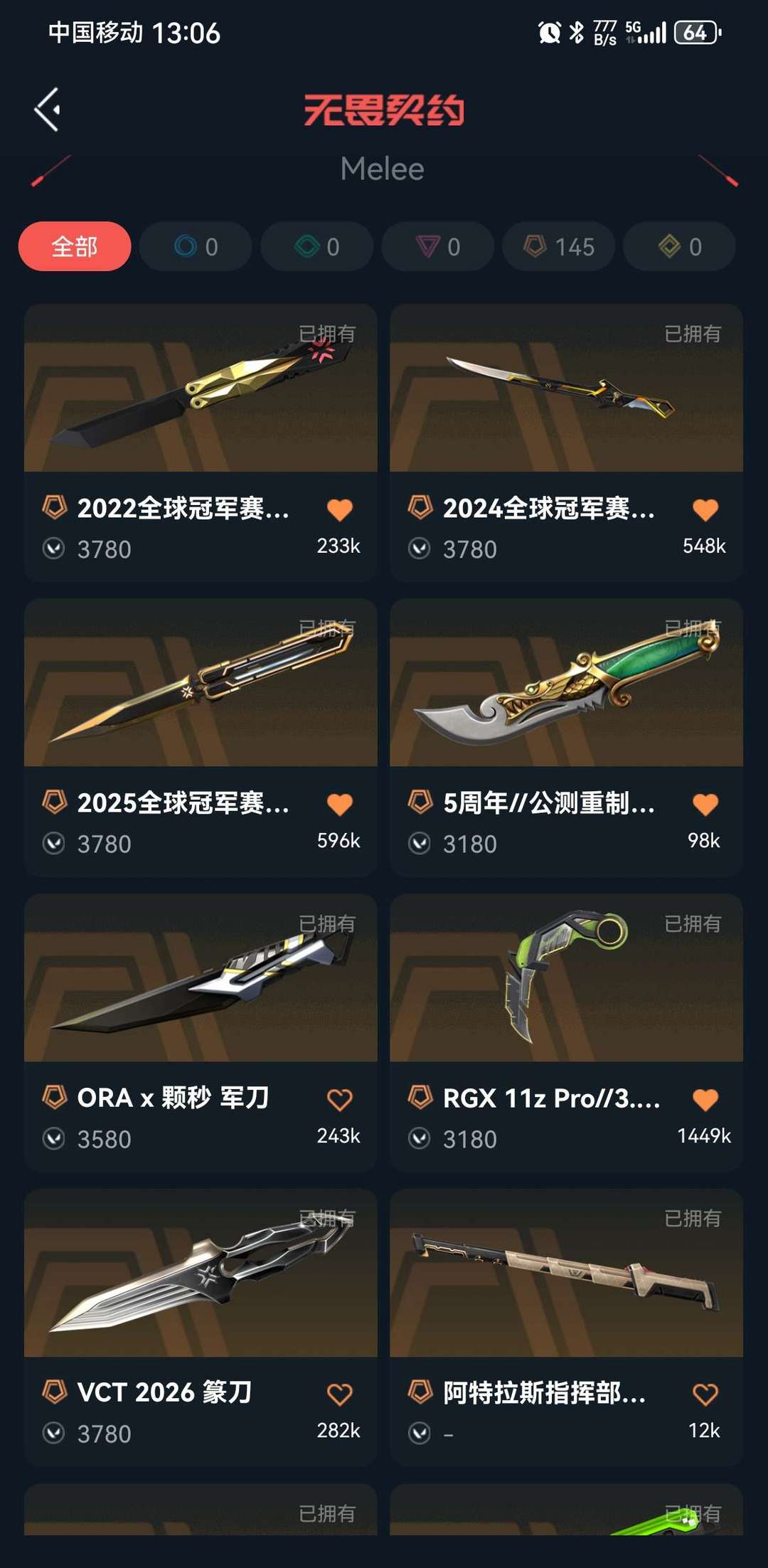Screen dimensions: 768x1568
Task: Unlike the RGX 11z Pro karambit
Action: point(705,1100)
